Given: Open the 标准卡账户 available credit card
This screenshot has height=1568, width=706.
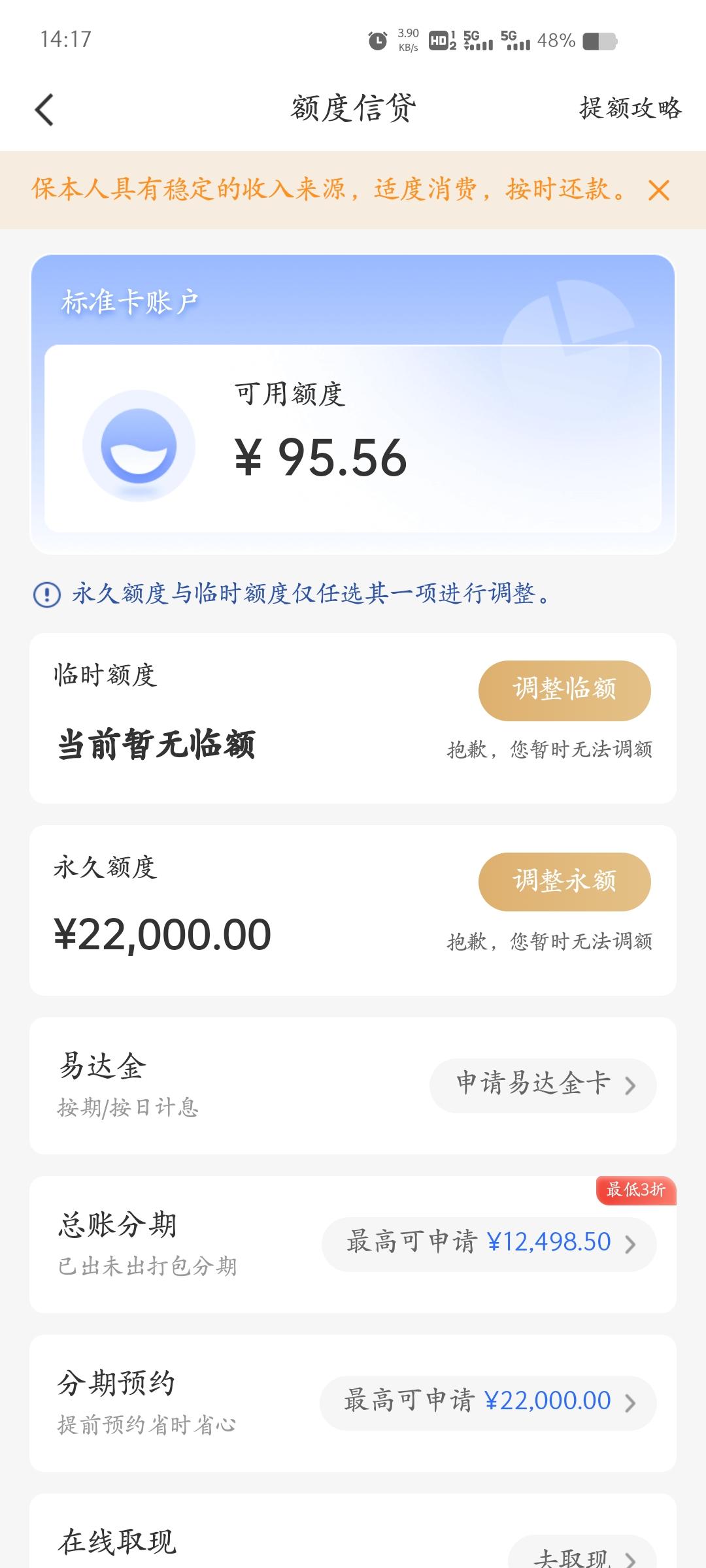Looking at the screenshot, I should [353, 404].
